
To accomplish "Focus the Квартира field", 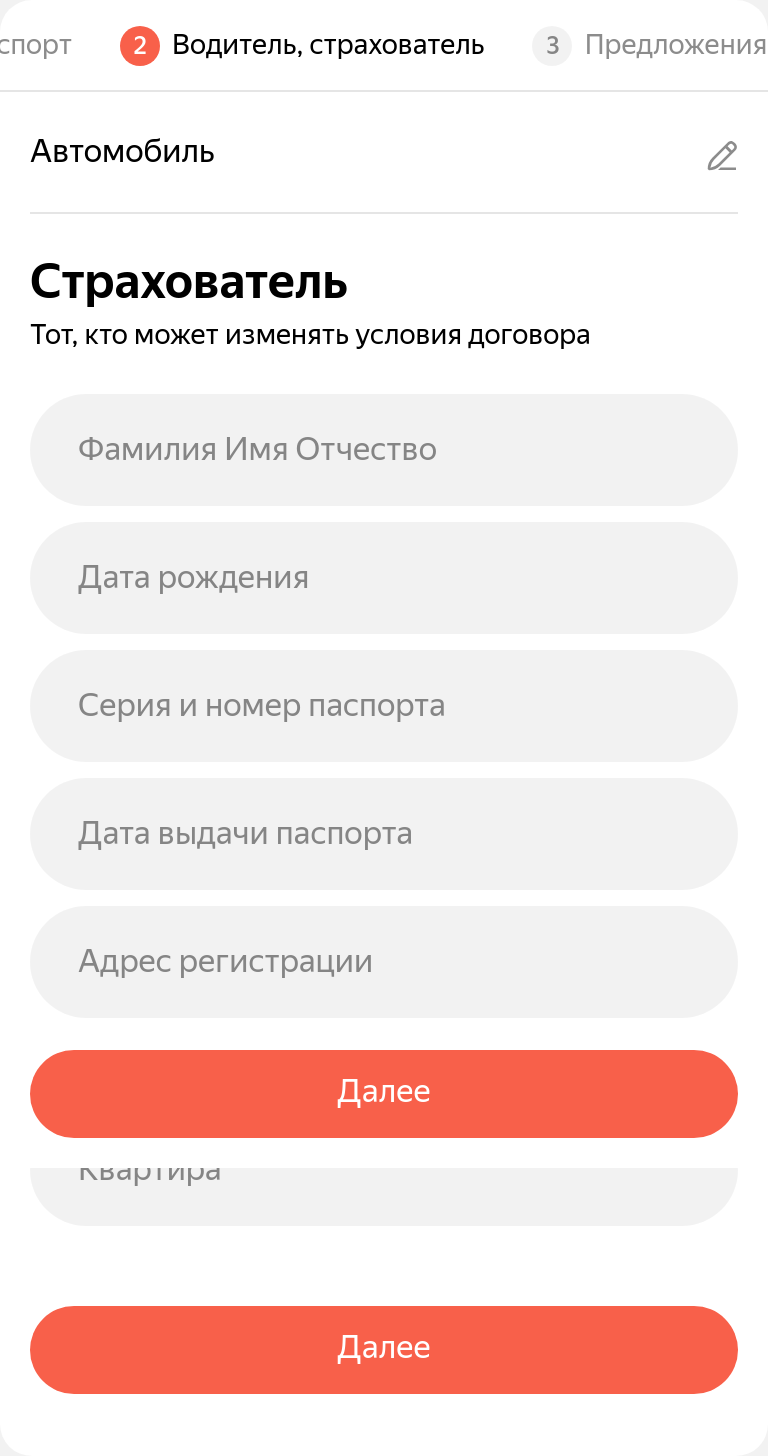I will click(384, 1196).
